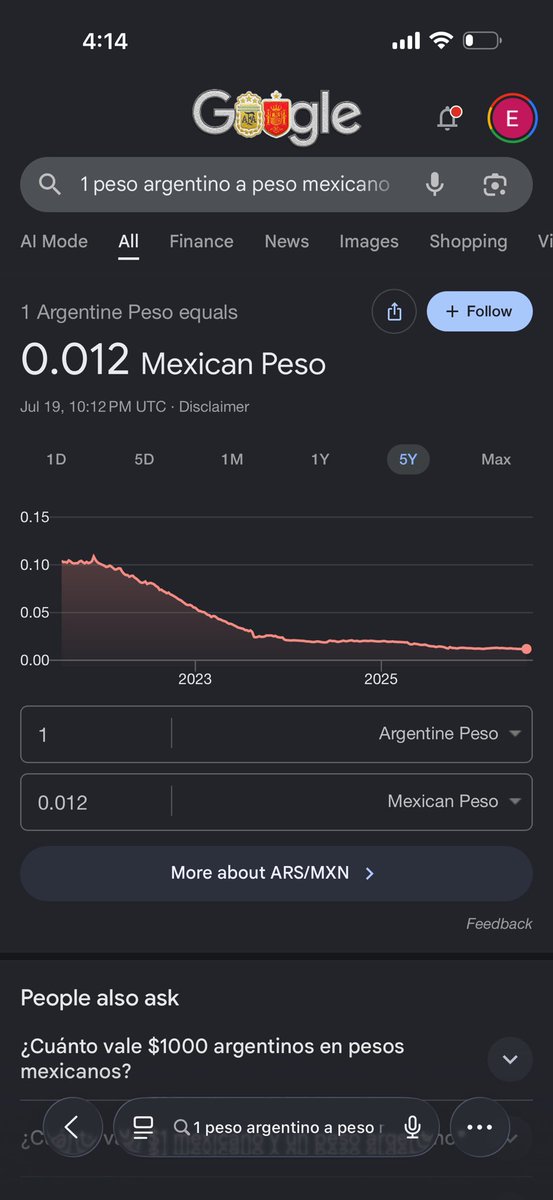Viewport: 553px width, 1200px height.
Task: Share the exchange rate result
Action: point(394,312)
